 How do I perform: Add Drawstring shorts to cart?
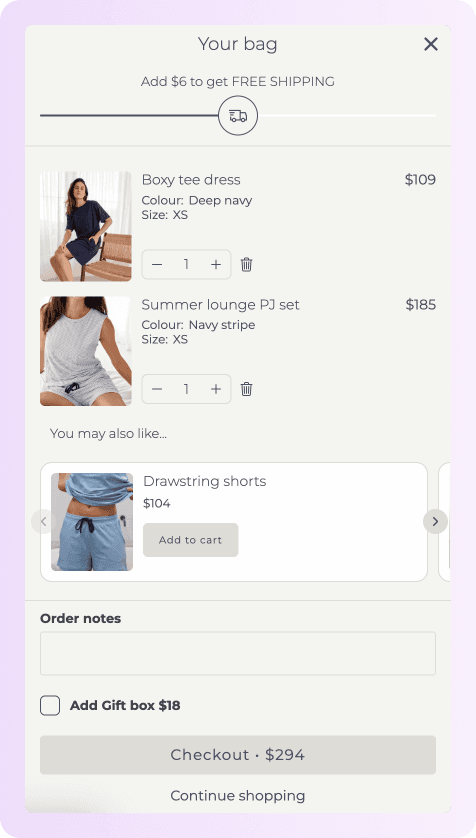click(x=191, y=540)
